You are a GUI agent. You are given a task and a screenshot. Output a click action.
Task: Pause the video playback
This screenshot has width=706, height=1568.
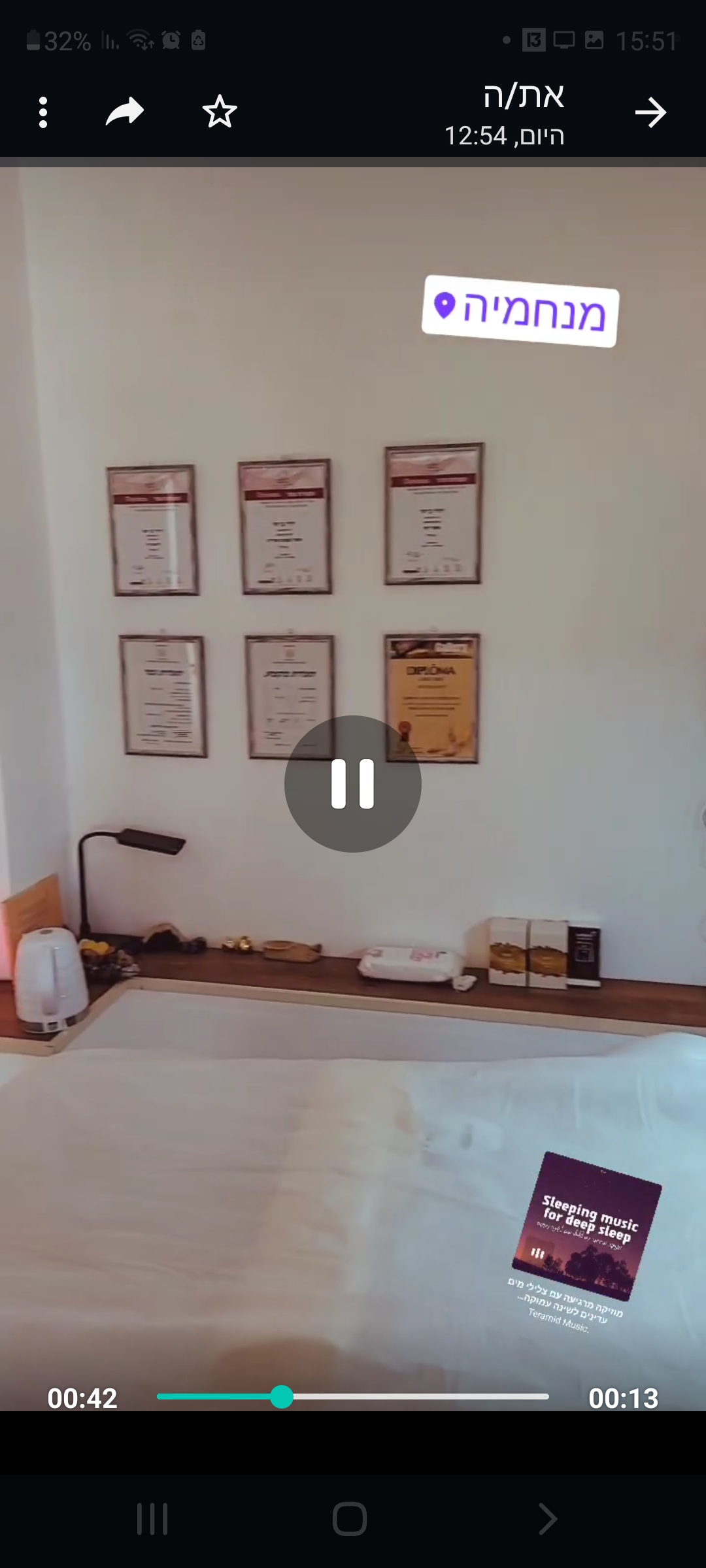[353, 783]
